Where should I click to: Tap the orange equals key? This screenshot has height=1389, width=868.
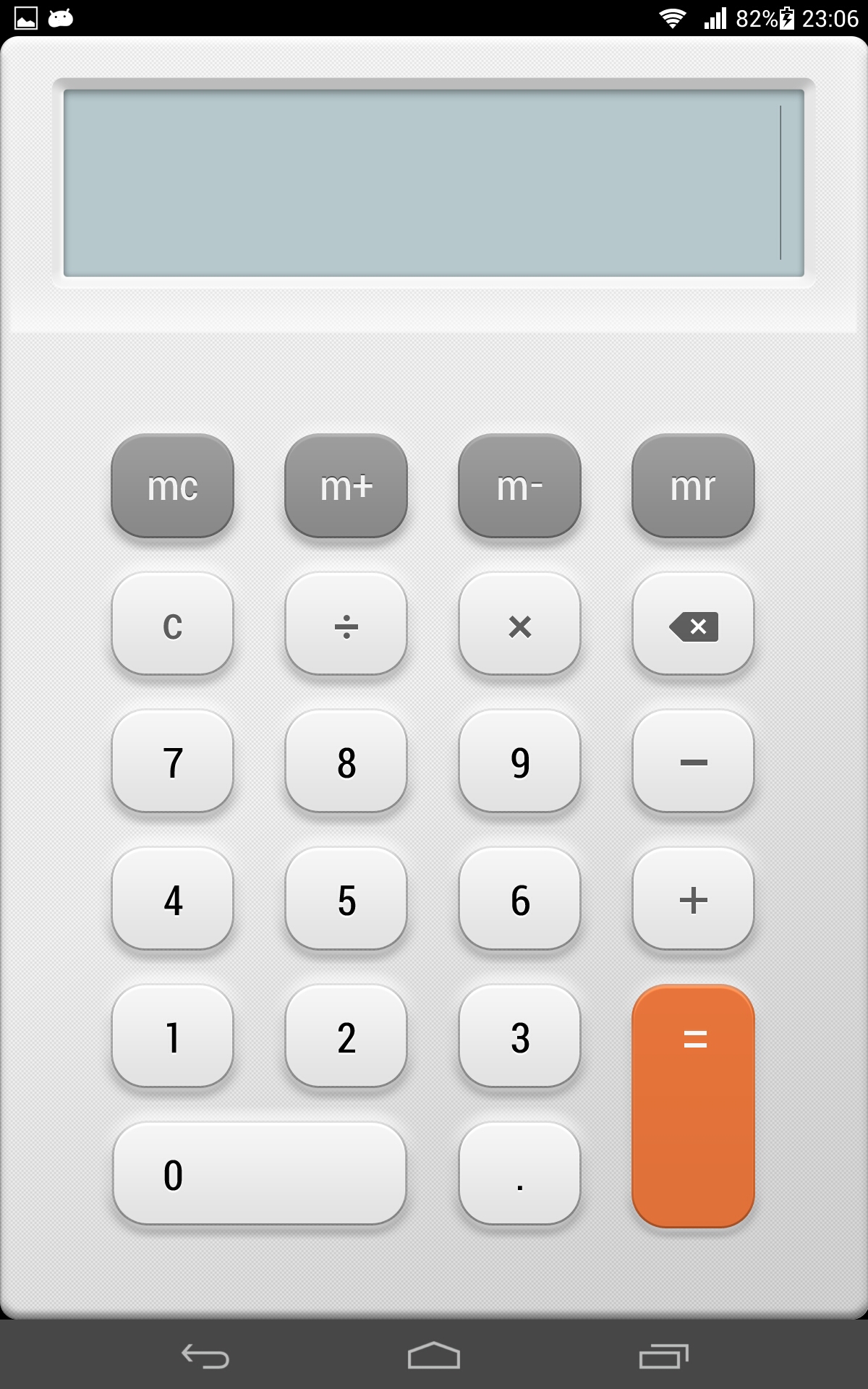(x=694, y=1105)
